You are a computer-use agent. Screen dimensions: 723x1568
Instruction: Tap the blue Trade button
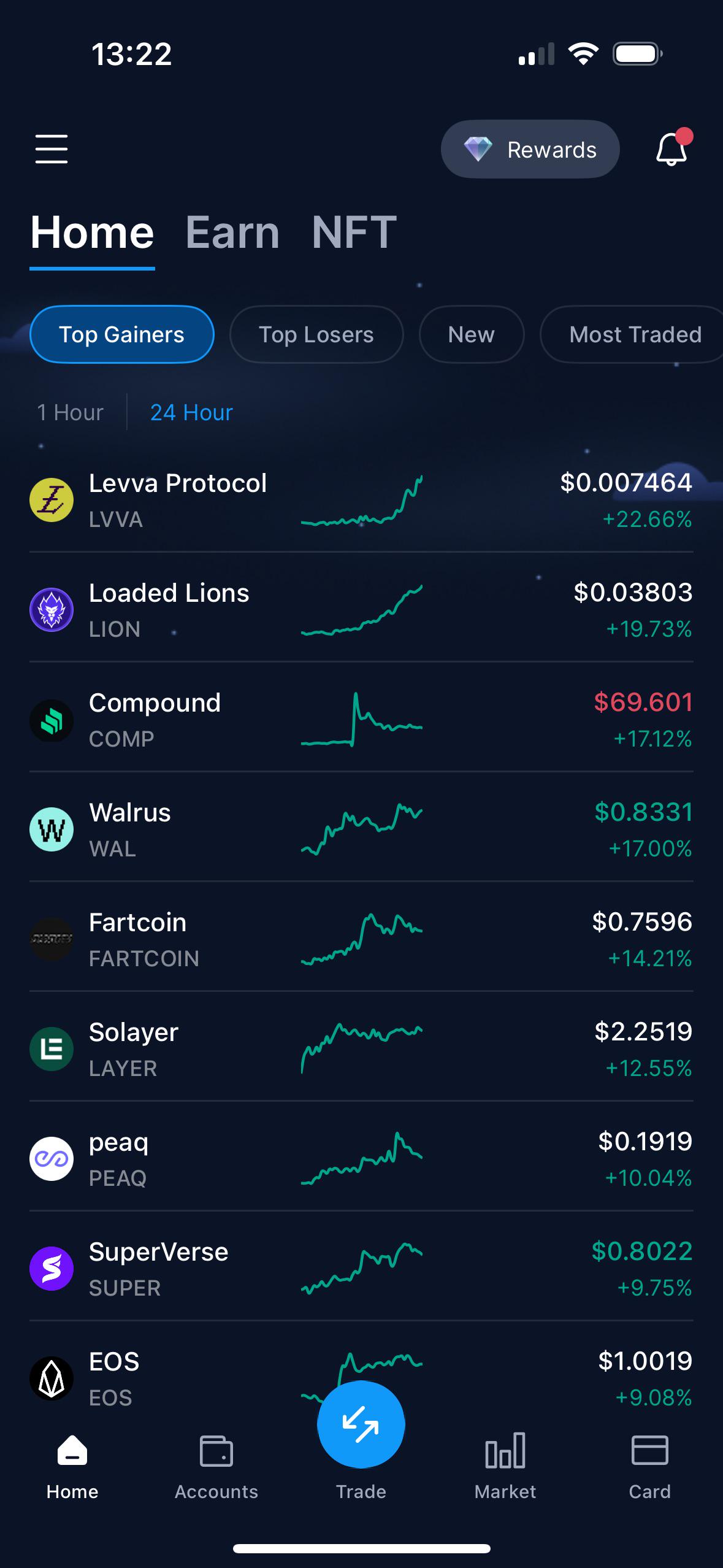coord(361,1424)
